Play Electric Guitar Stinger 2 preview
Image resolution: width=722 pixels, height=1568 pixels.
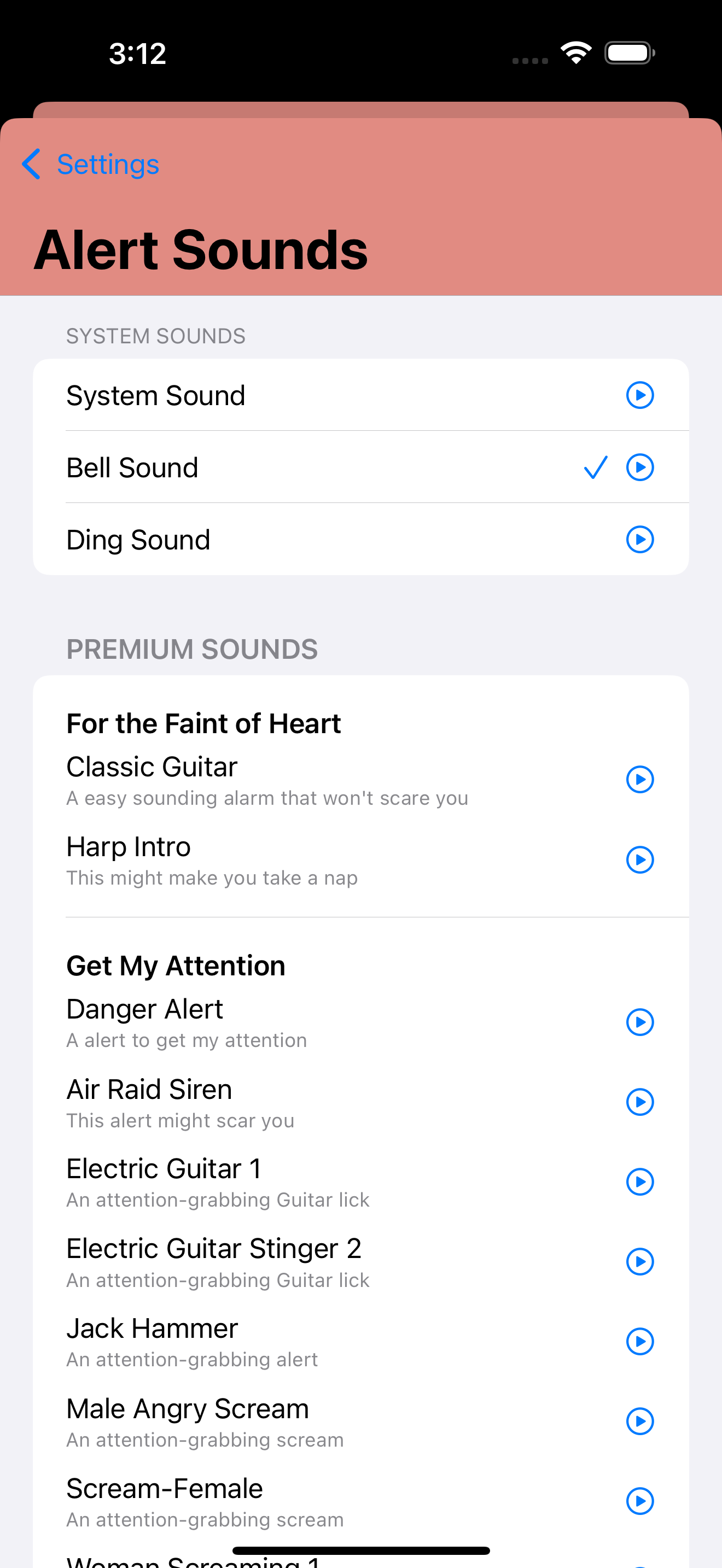(639, 1262)
